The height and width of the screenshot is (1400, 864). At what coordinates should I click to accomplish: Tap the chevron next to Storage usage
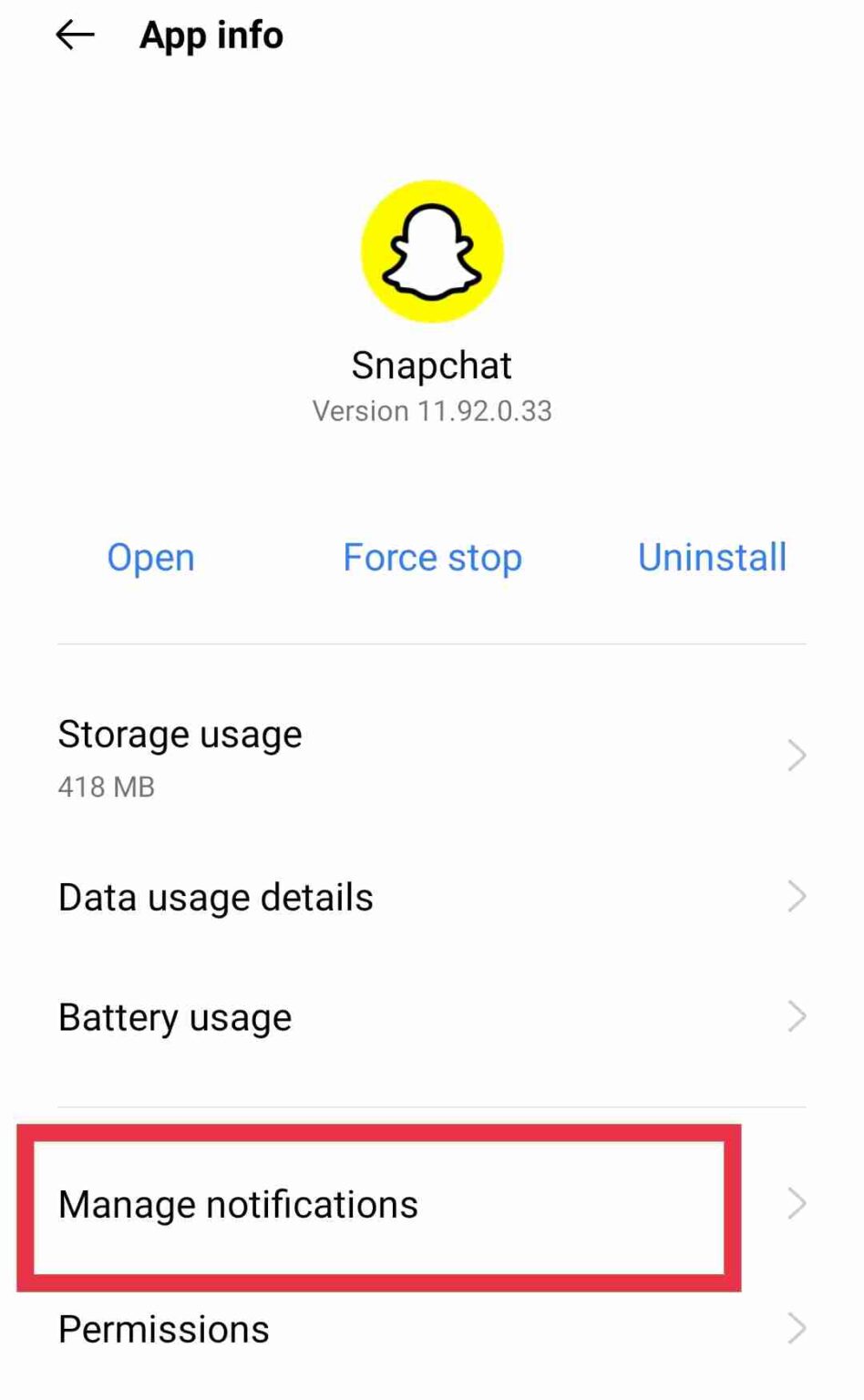coord(797,755)
